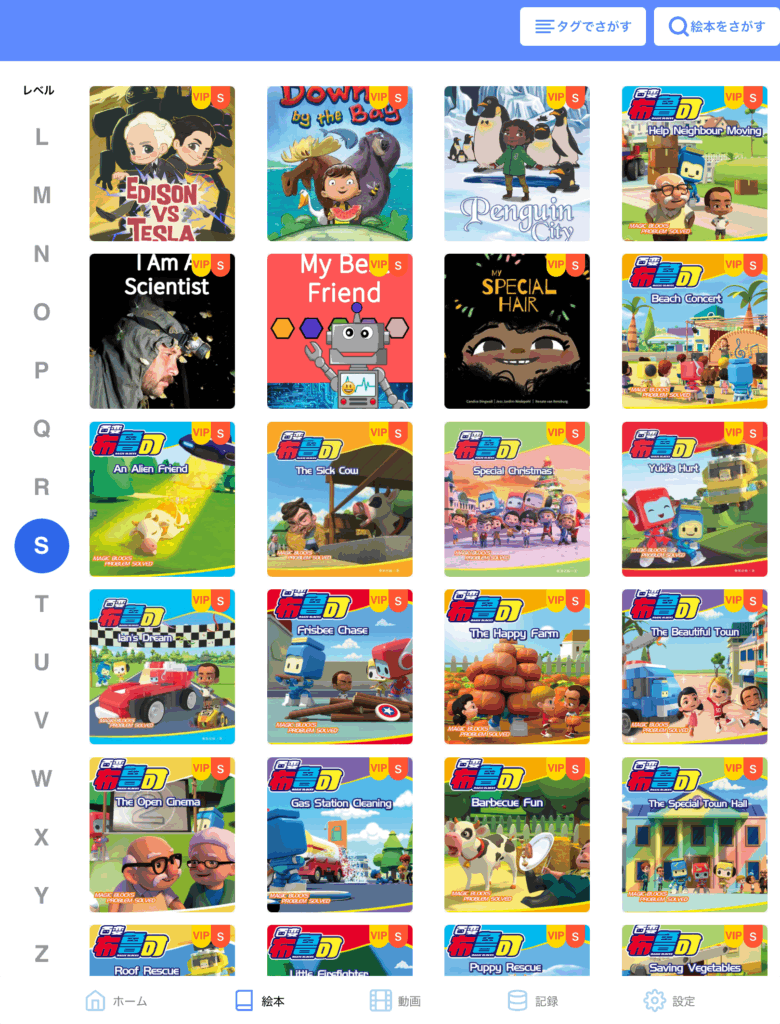Open the I Am A Scientist book
780x1024 pixels.
coord(162,331)
